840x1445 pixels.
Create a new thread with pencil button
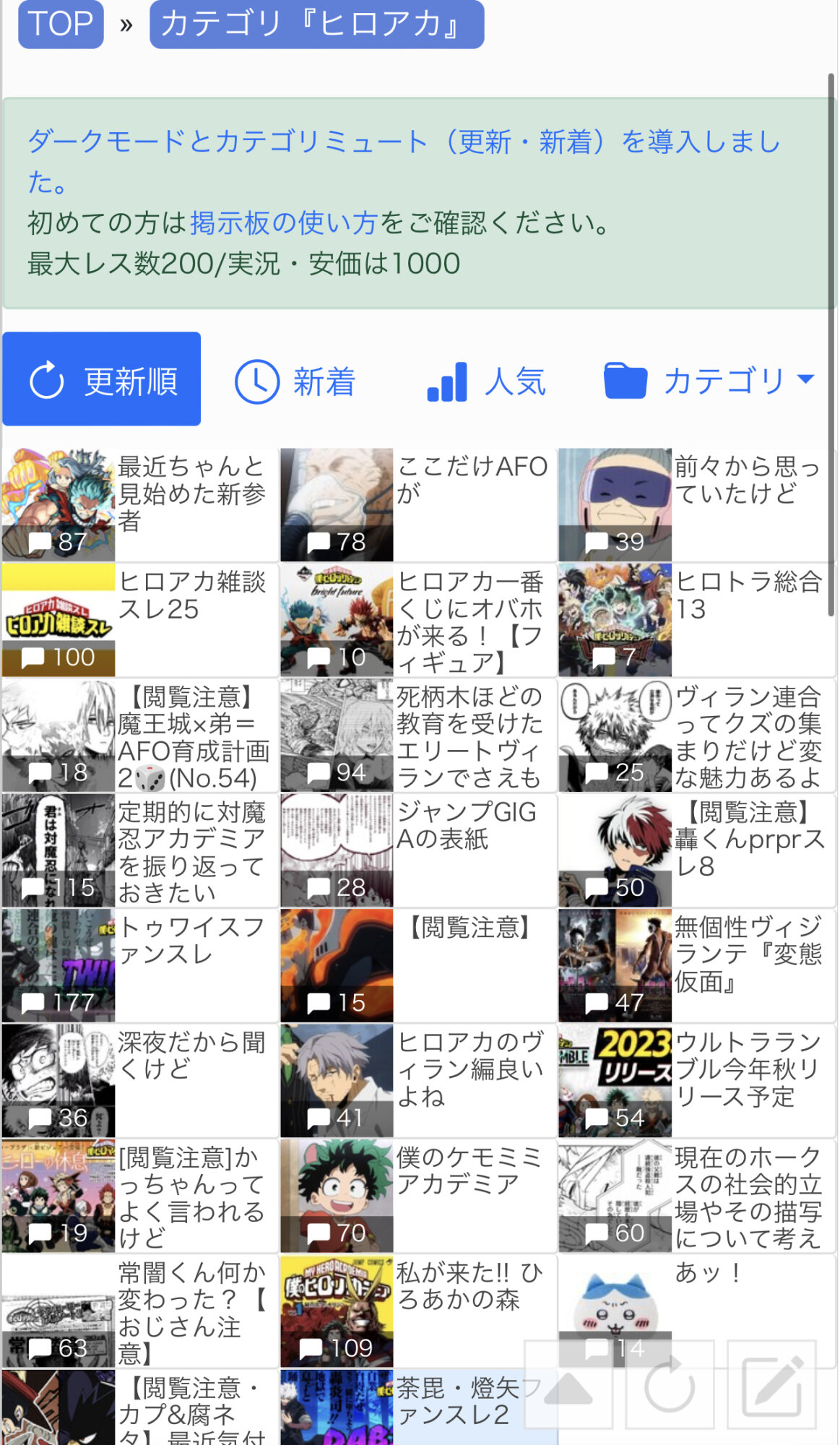click(x=771, y=1384)
